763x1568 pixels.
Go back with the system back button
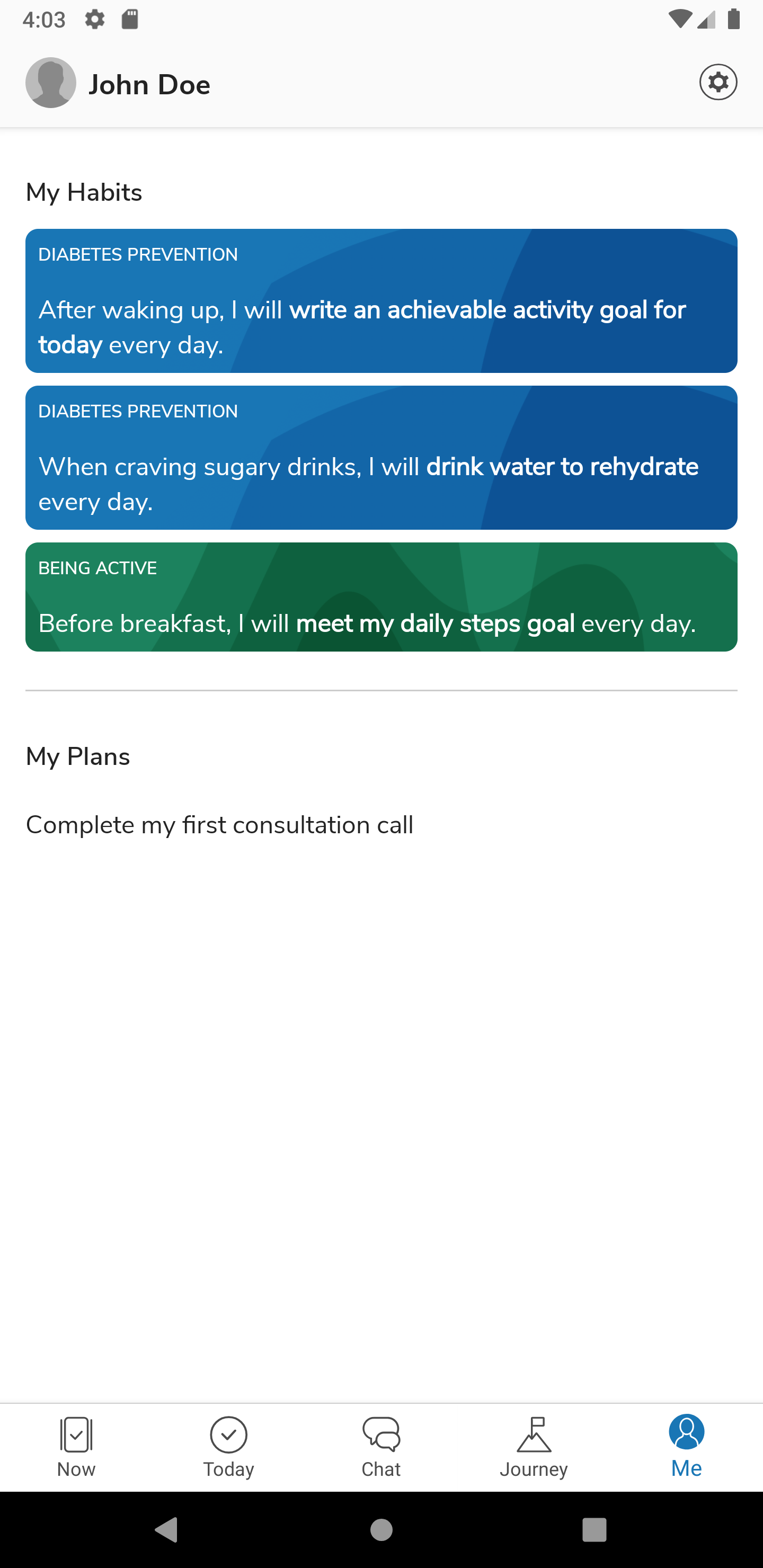click(167, 1530)
